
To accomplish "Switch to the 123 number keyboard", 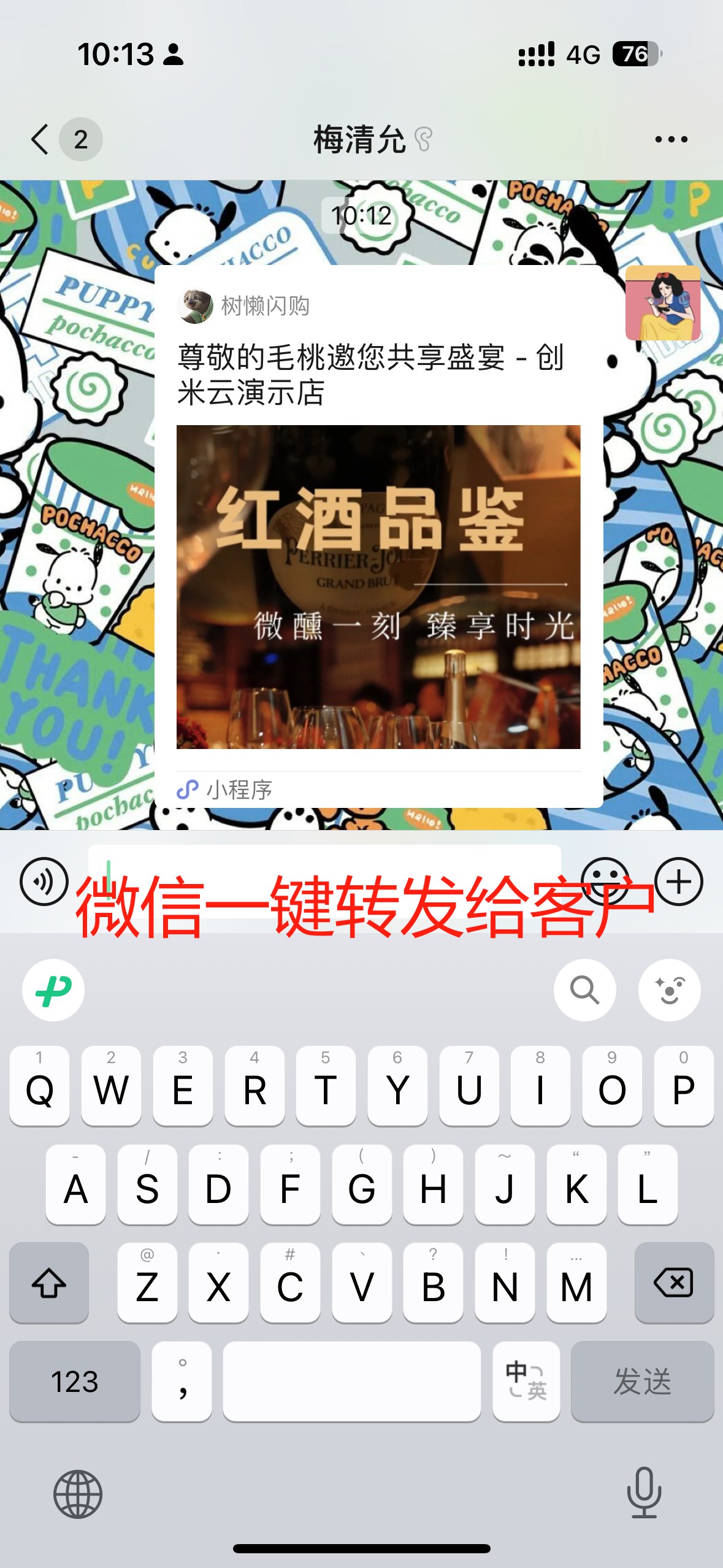I will (x=75, y=1381).
